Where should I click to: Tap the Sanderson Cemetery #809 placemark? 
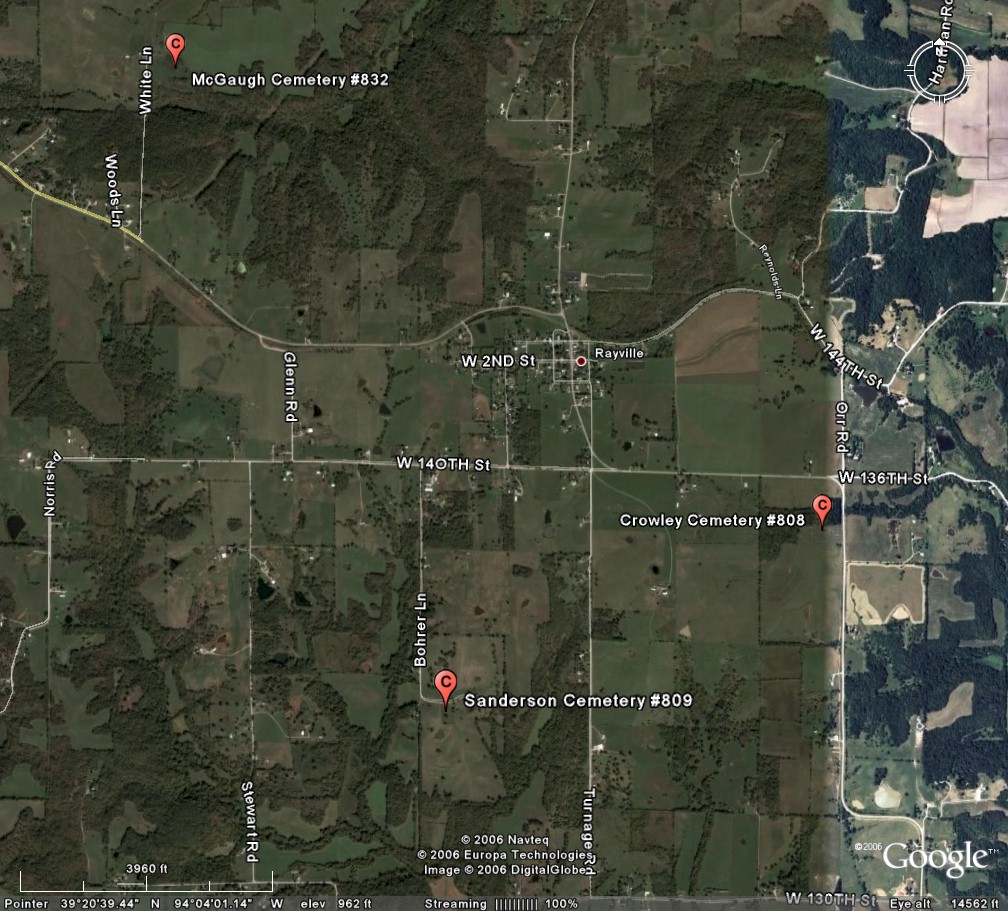pos(446,685)
